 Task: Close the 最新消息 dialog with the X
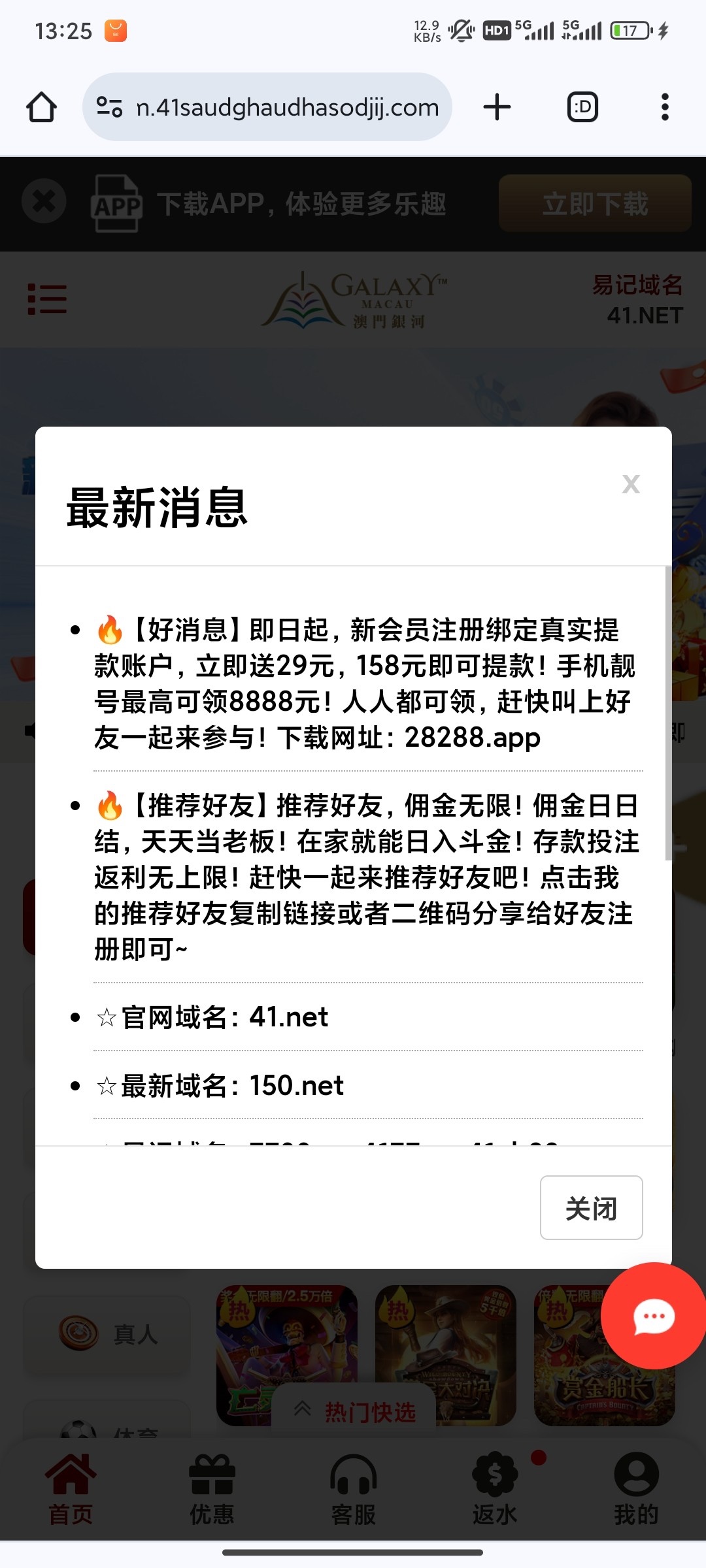tap(631, 484)
